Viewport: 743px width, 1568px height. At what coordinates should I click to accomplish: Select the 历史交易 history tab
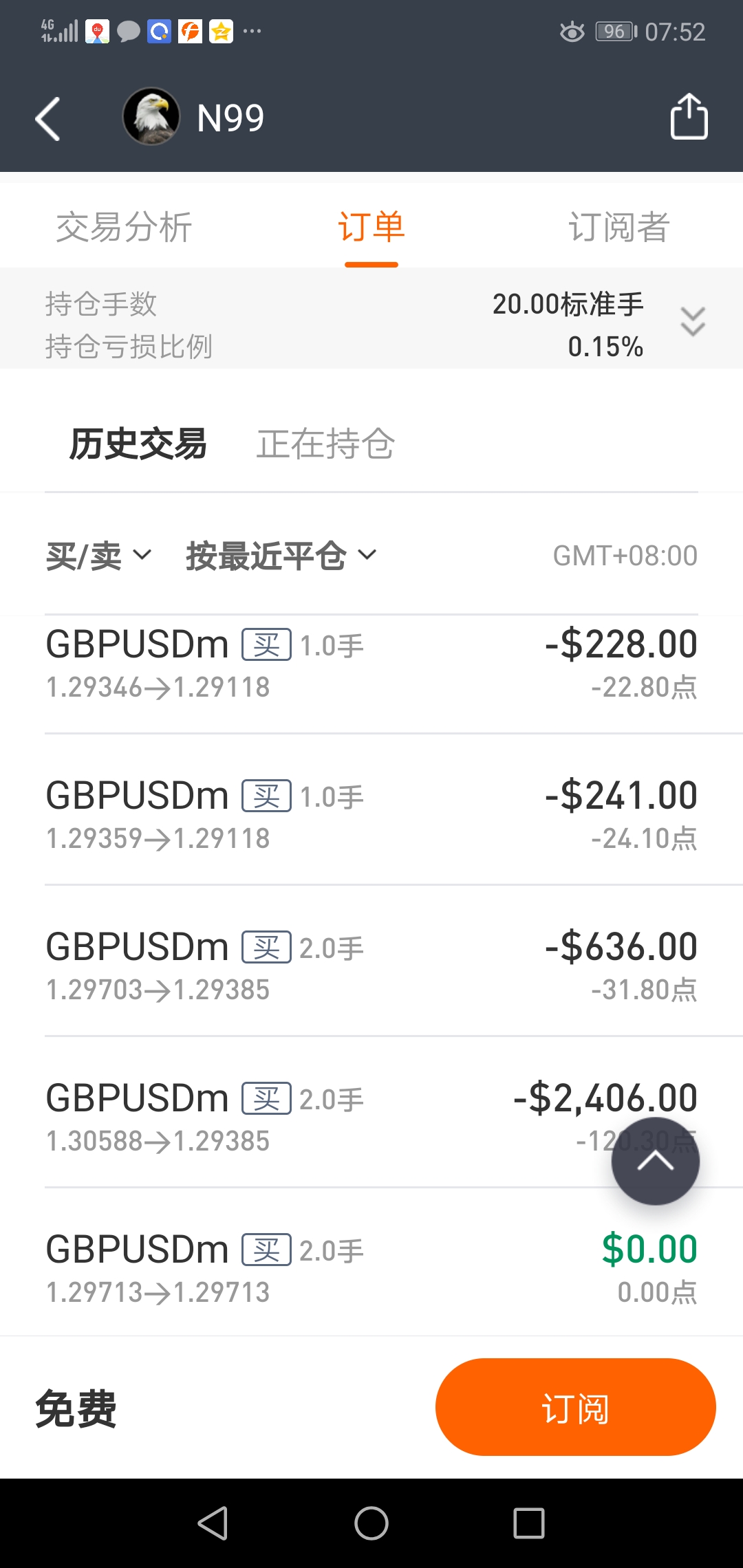pos(138,444)
